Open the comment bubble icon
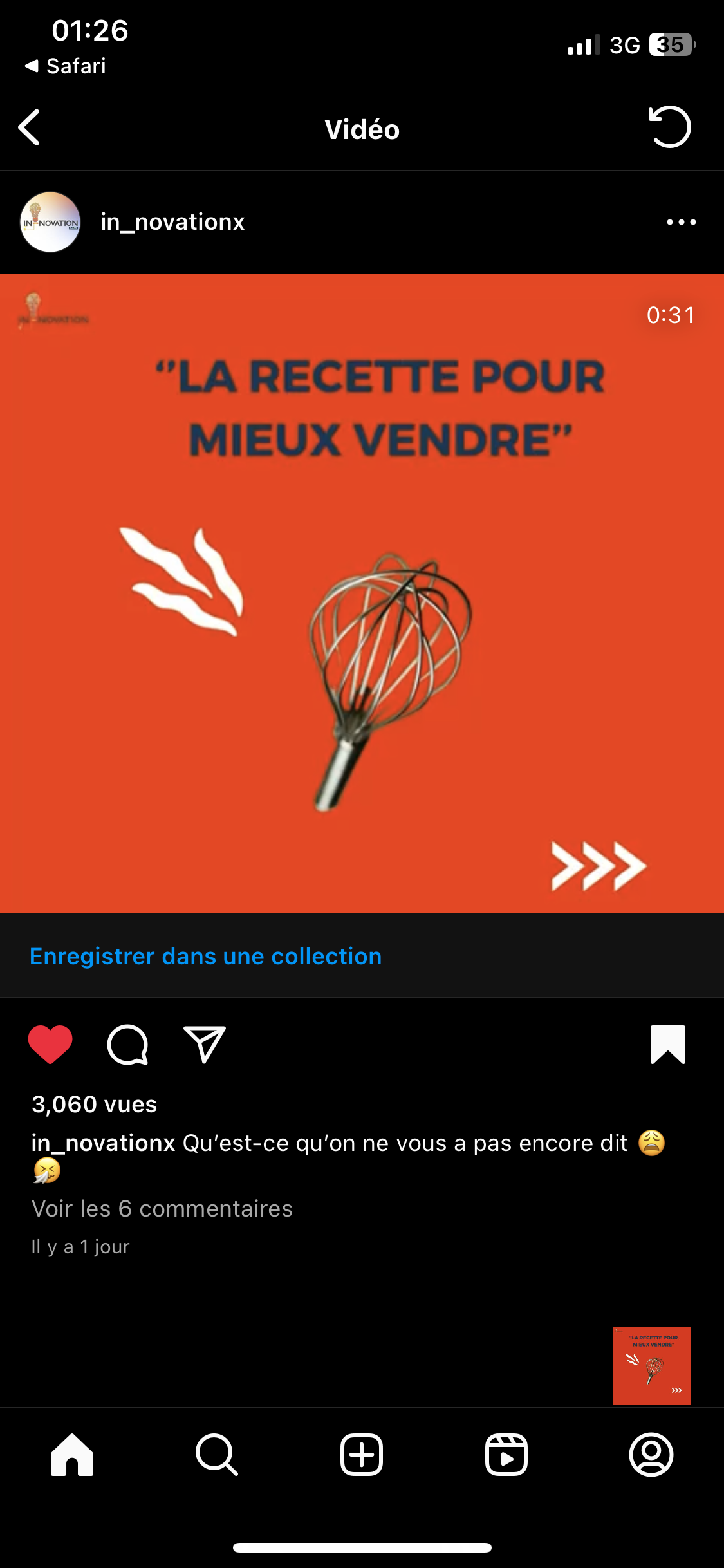The image size is (724, 1568). pos(127,1044)
